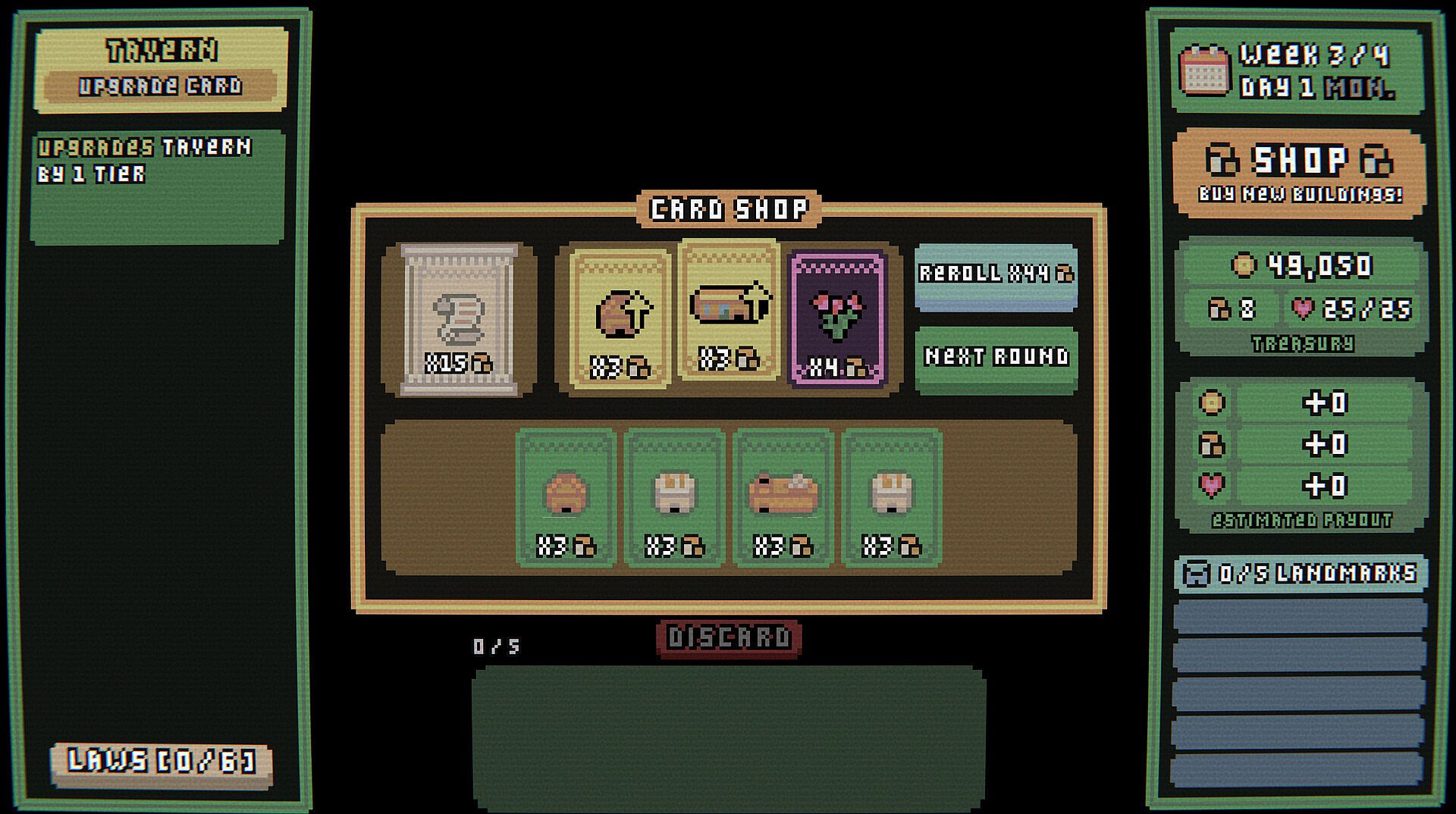Reroll the card shop offers
Viewport: 1456px width, 814px height.
coord(996,275)
